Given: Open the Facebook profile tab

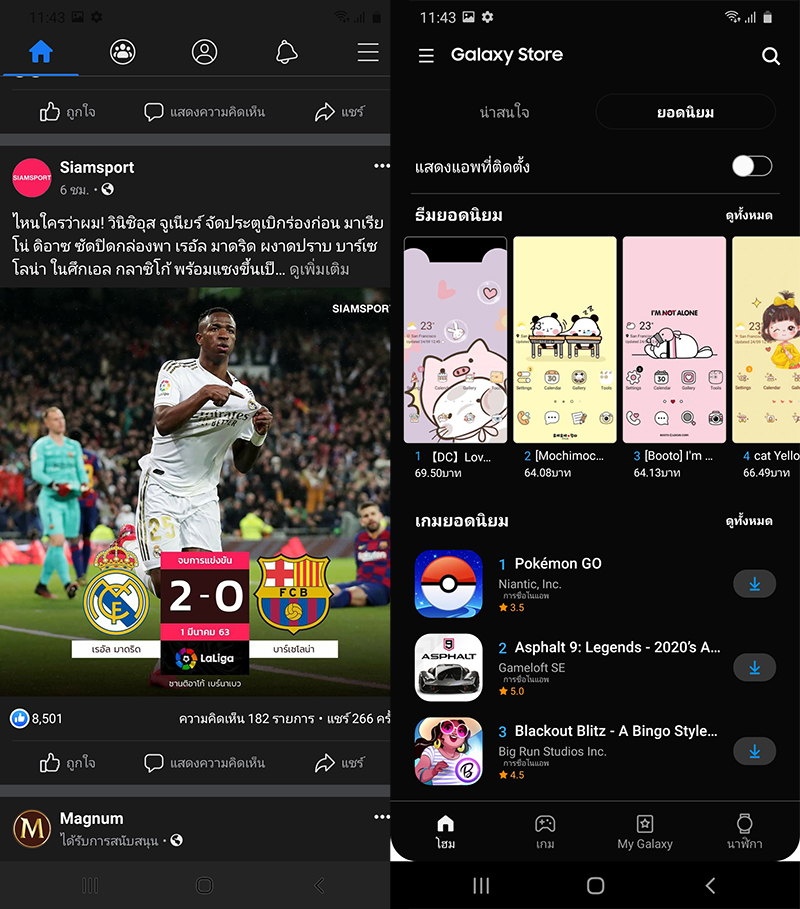Looking at the screenshot, I should [205, 52].
